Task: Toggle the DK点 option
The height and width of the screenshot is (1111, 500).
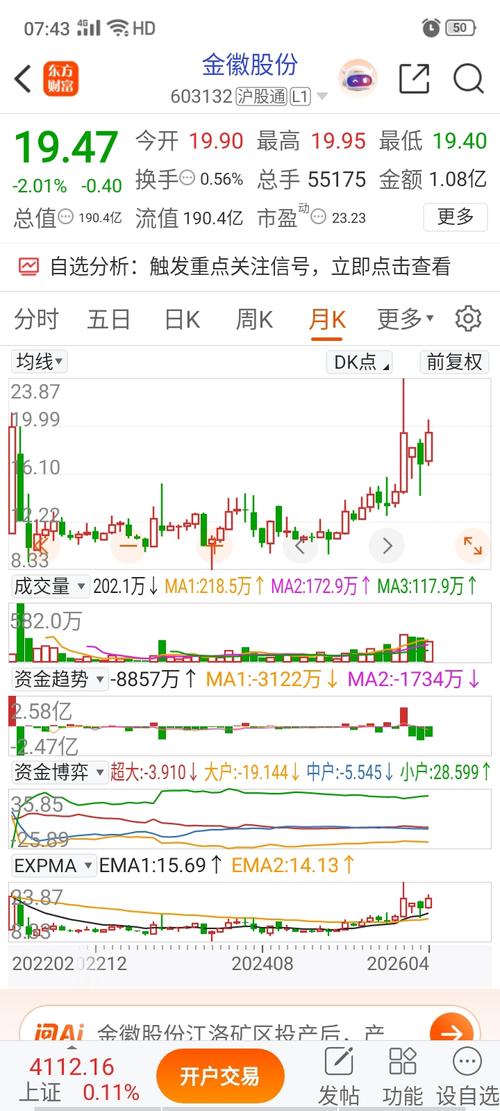Action: [360, 362]
